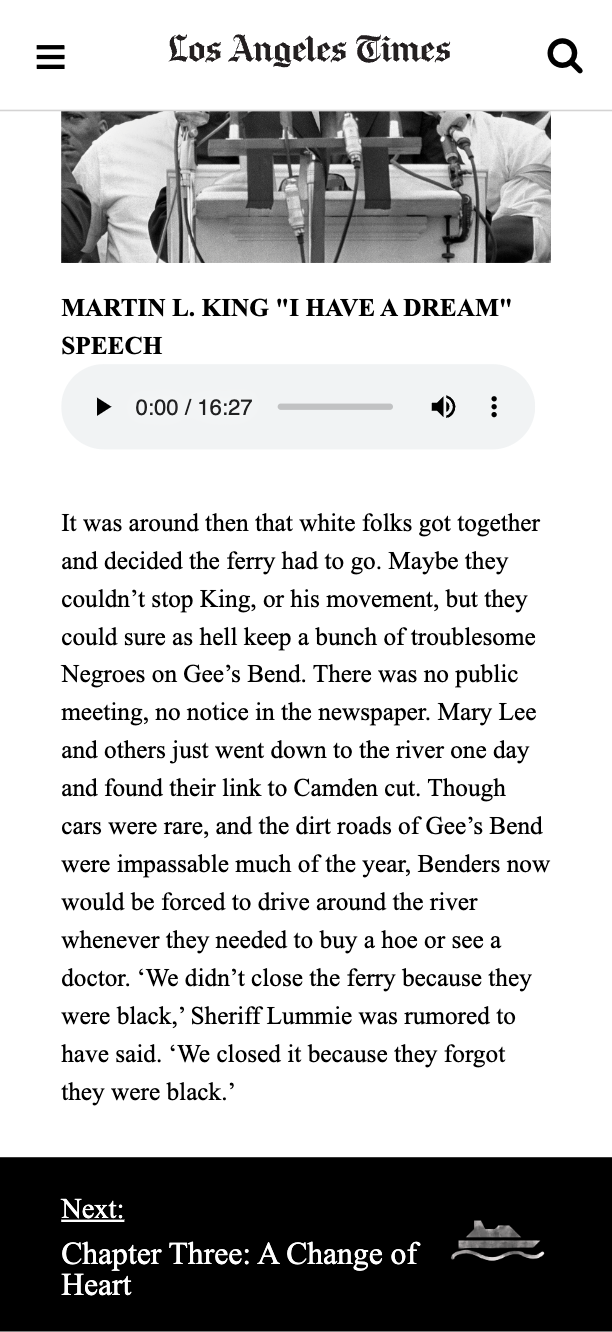
Task: Tap the audio progress seek bar
Action: [335, 407]
